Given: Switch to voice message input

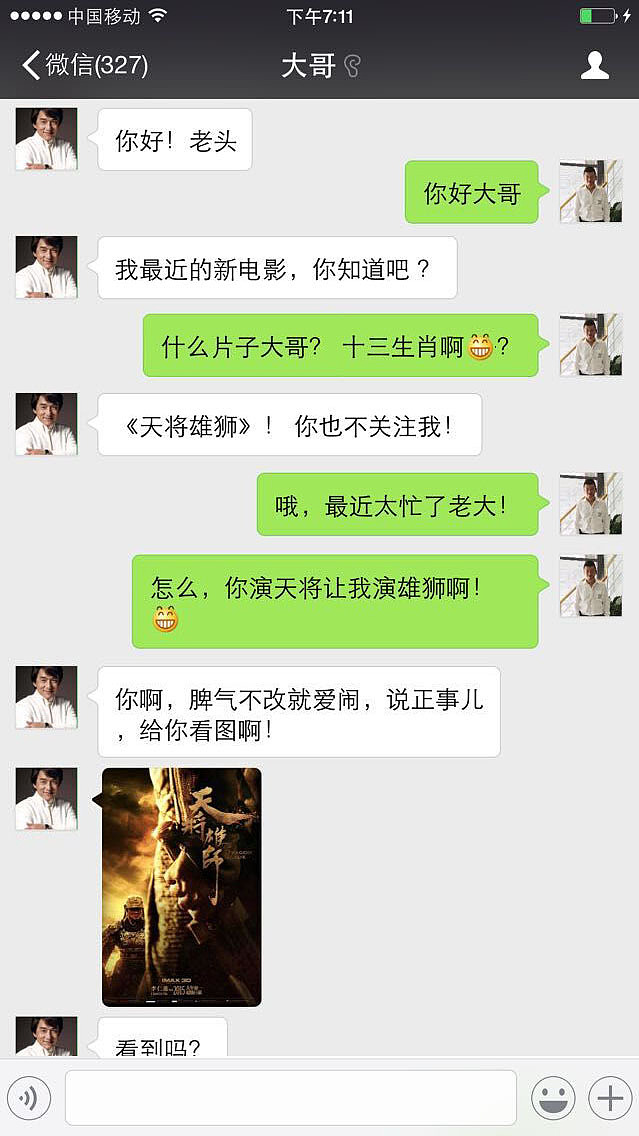Looking at the screenshot, I should (29, 1098).
